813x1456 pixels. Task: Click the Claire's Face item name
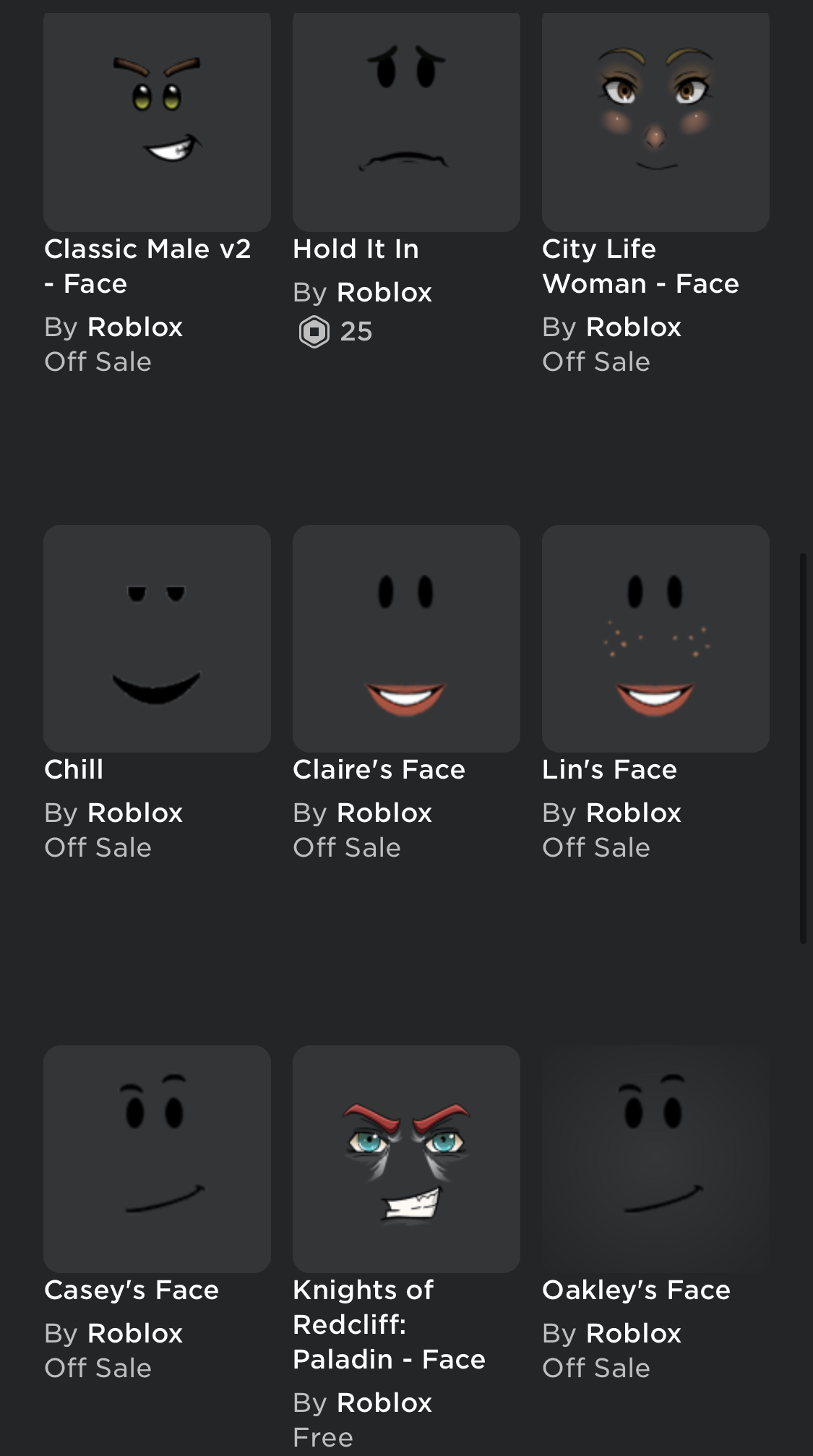[x=379, y=768]
